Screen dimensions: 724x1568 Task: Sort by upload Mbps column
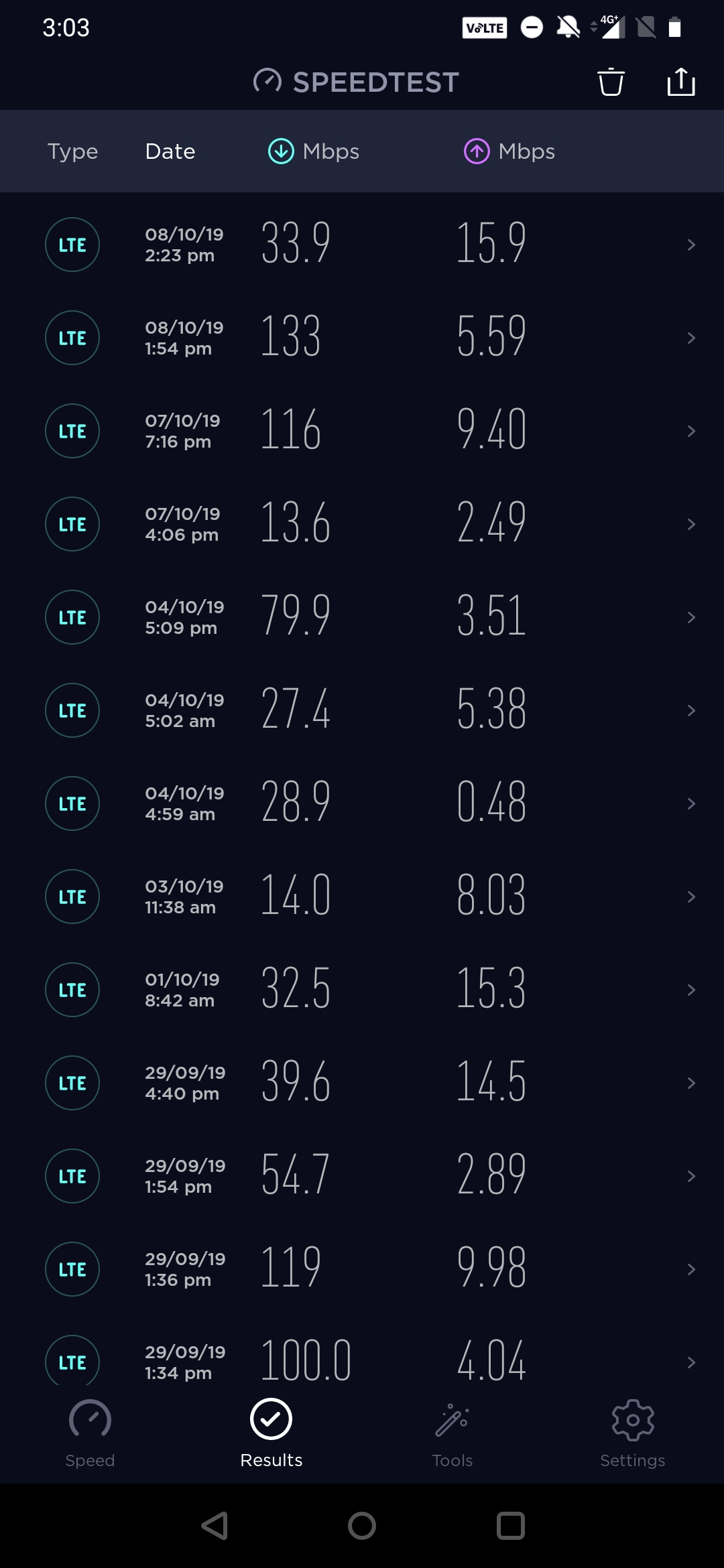(x=509, y=151)
